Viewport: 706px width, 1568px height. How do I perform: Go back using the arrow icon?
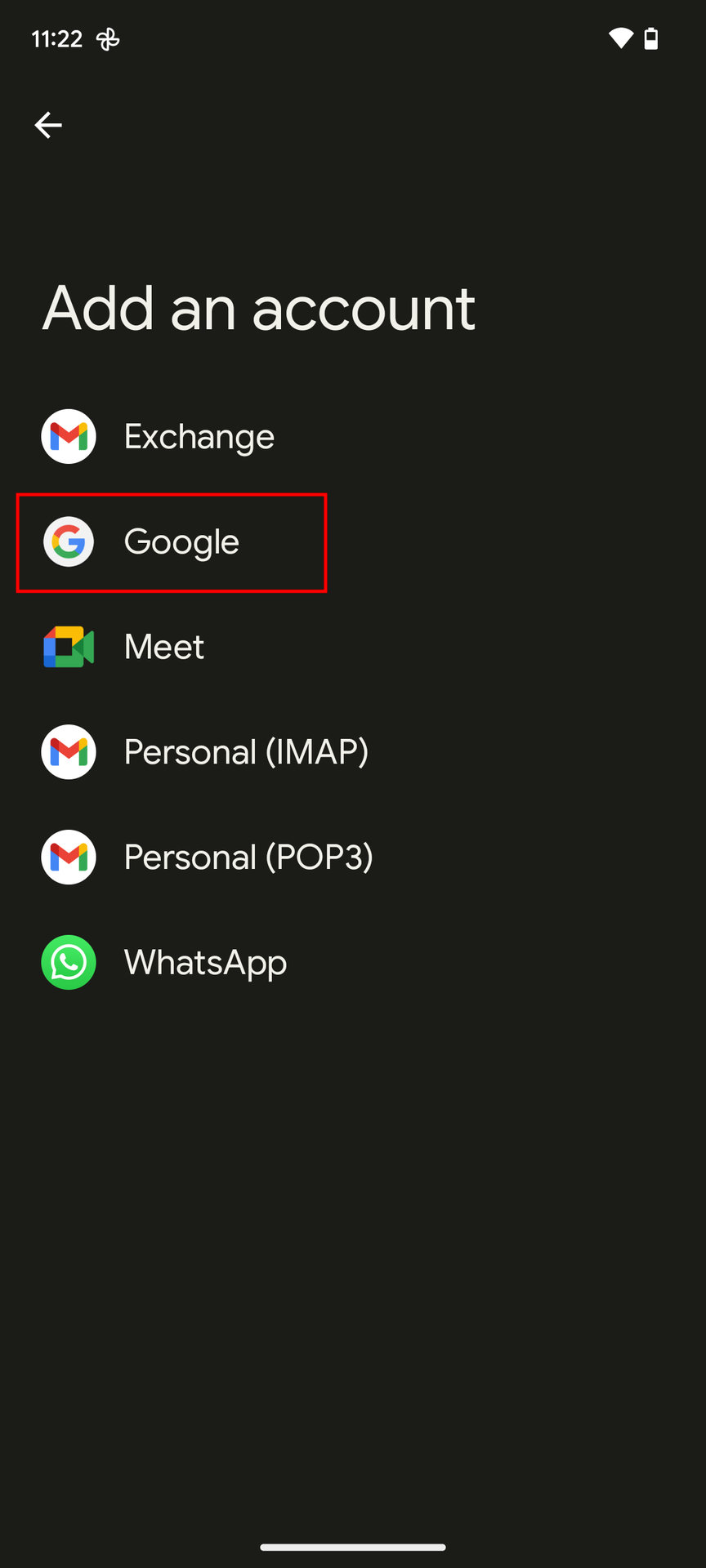[x=48, y=125]
